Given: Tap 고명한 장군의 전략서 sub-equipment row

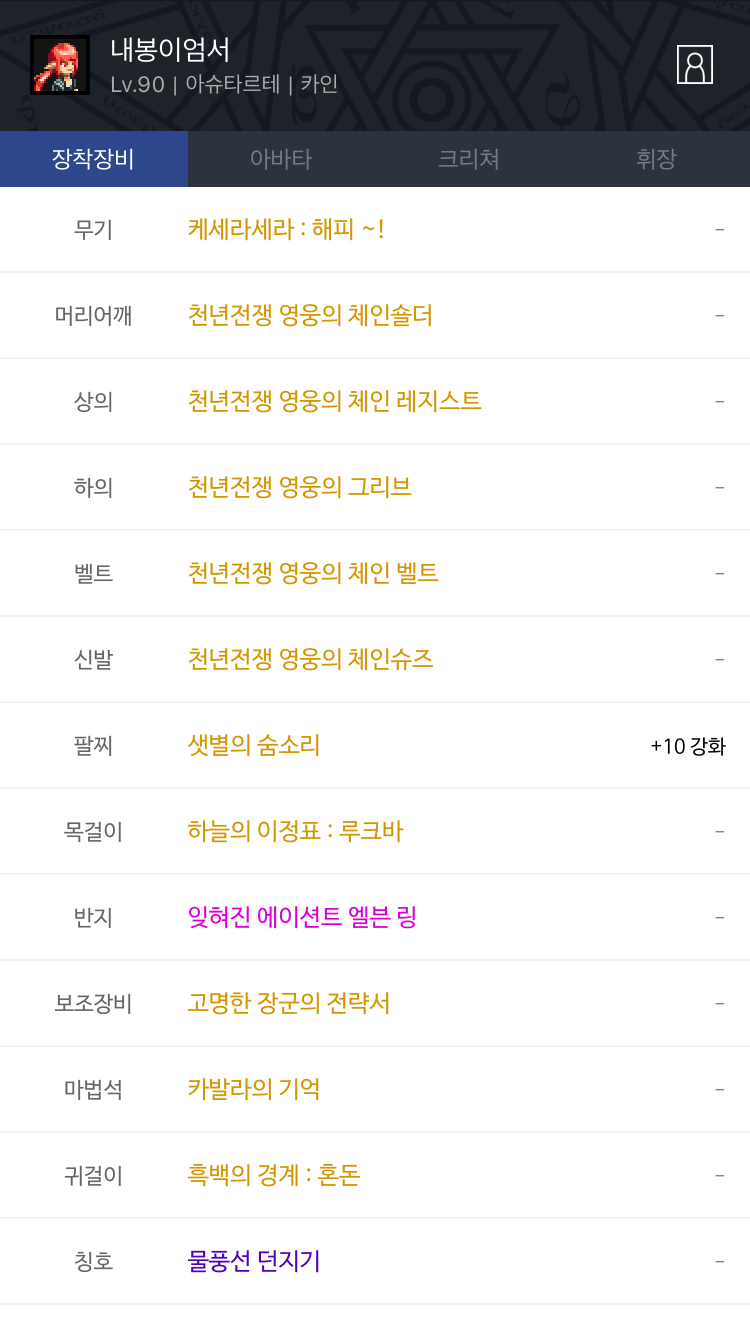Looking at the screenshot, I should [288, 1004].
